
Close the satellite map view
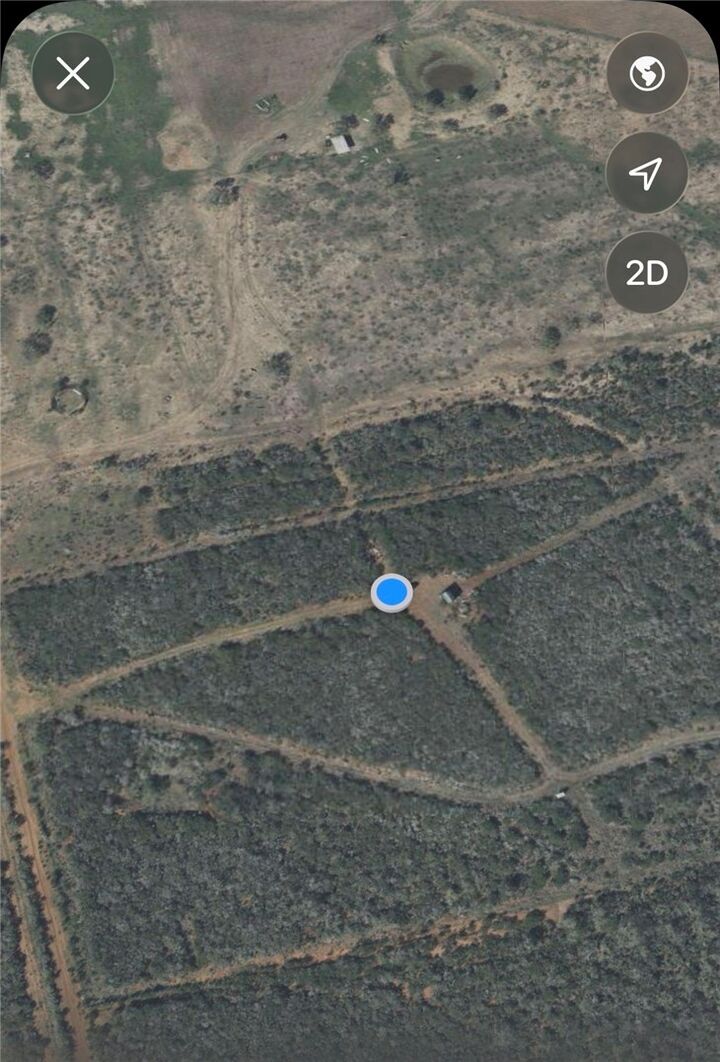click(x=73, y=73)
